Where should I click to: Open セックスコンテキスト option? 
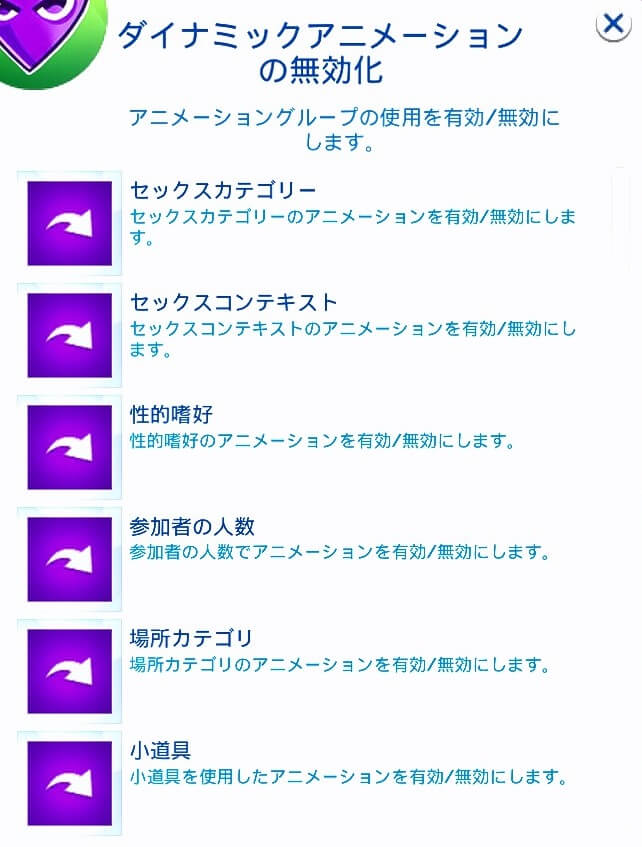tap(69, 335)
